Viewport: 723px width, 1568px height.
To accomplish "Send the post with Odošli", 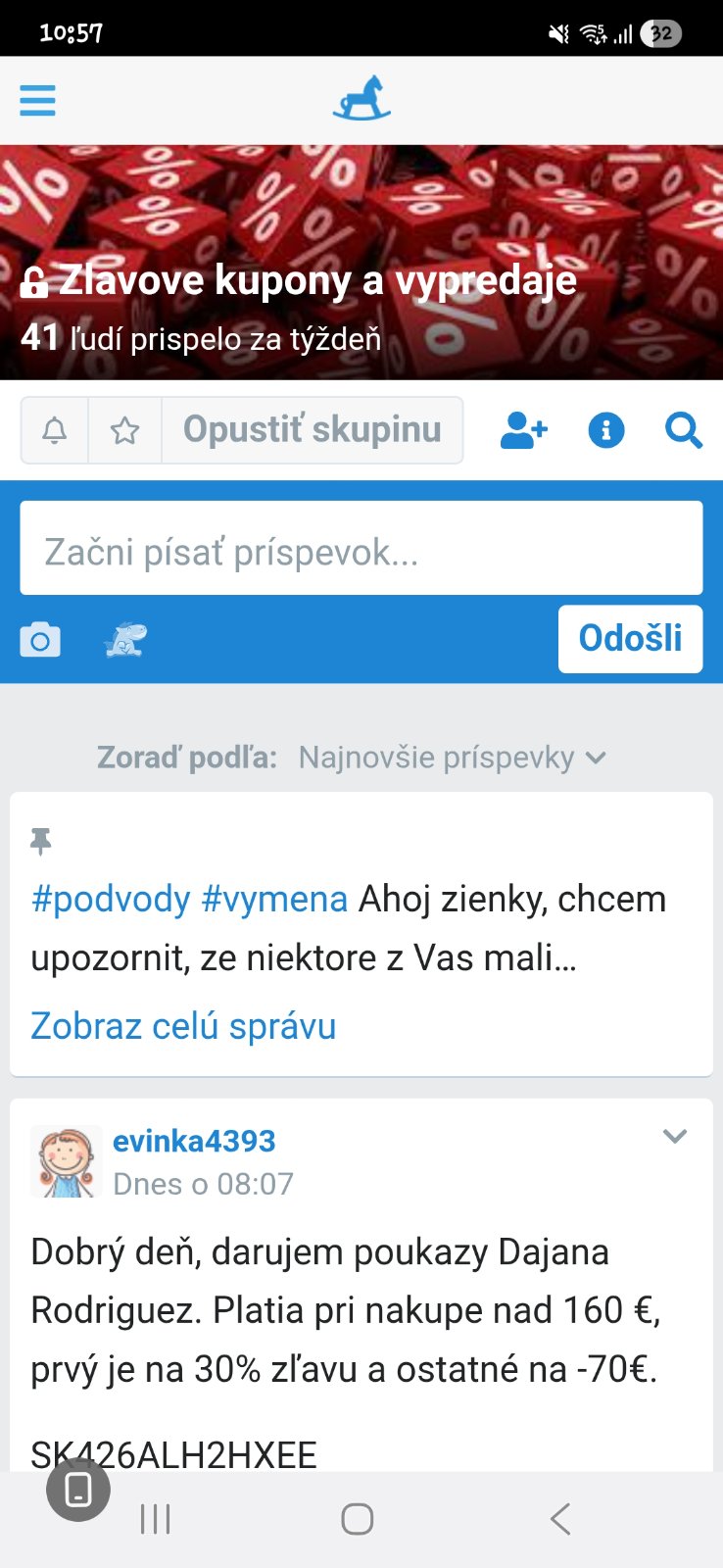I will pos(630,639).
